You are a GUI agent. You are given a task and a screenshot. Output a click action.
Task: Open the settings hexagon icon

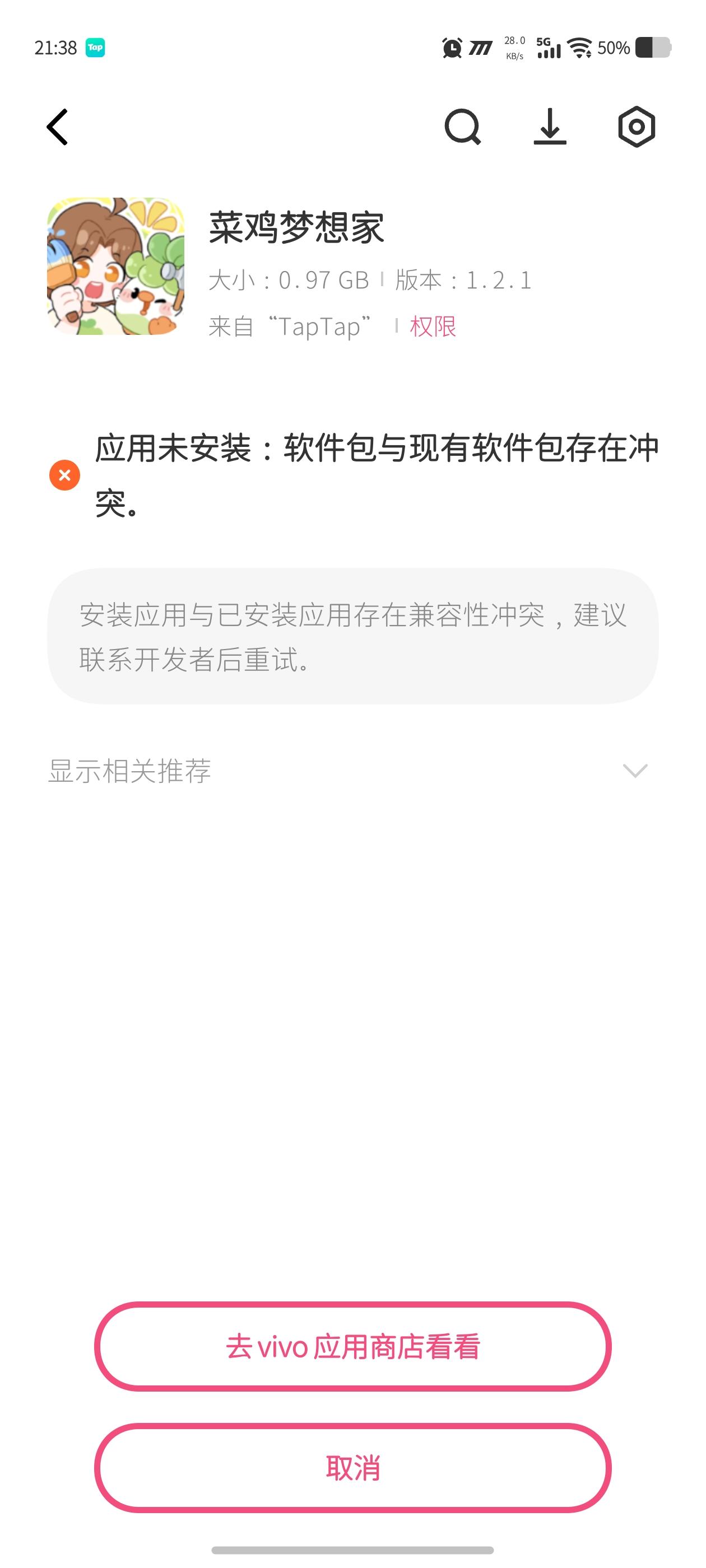click(x=636, y=127)
